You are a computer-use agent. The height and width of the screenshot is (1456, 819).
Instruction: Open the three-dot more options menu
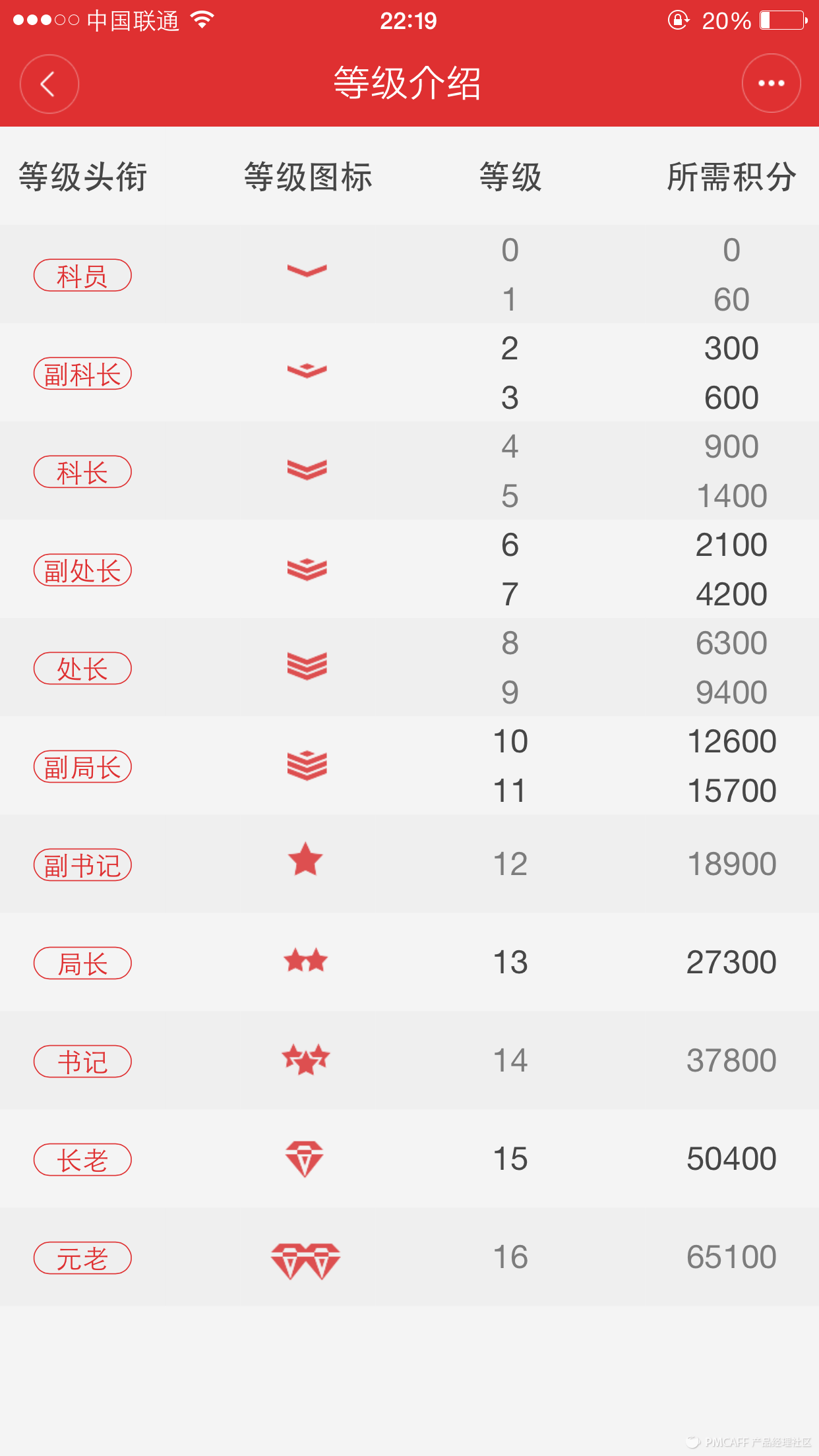click(x=771, y=84)
